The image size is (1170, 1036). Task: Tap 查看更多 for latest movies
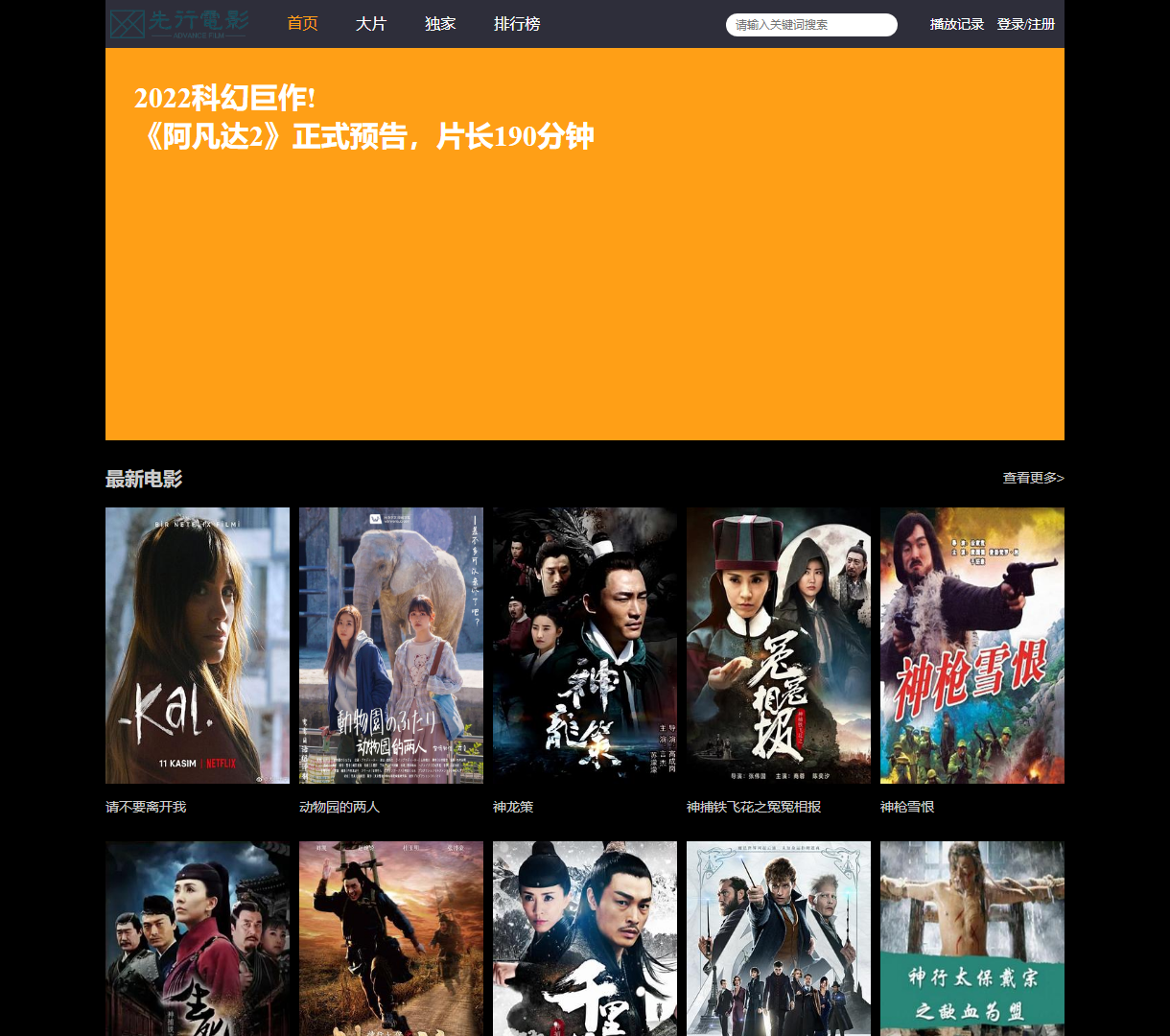point(1033,478)
